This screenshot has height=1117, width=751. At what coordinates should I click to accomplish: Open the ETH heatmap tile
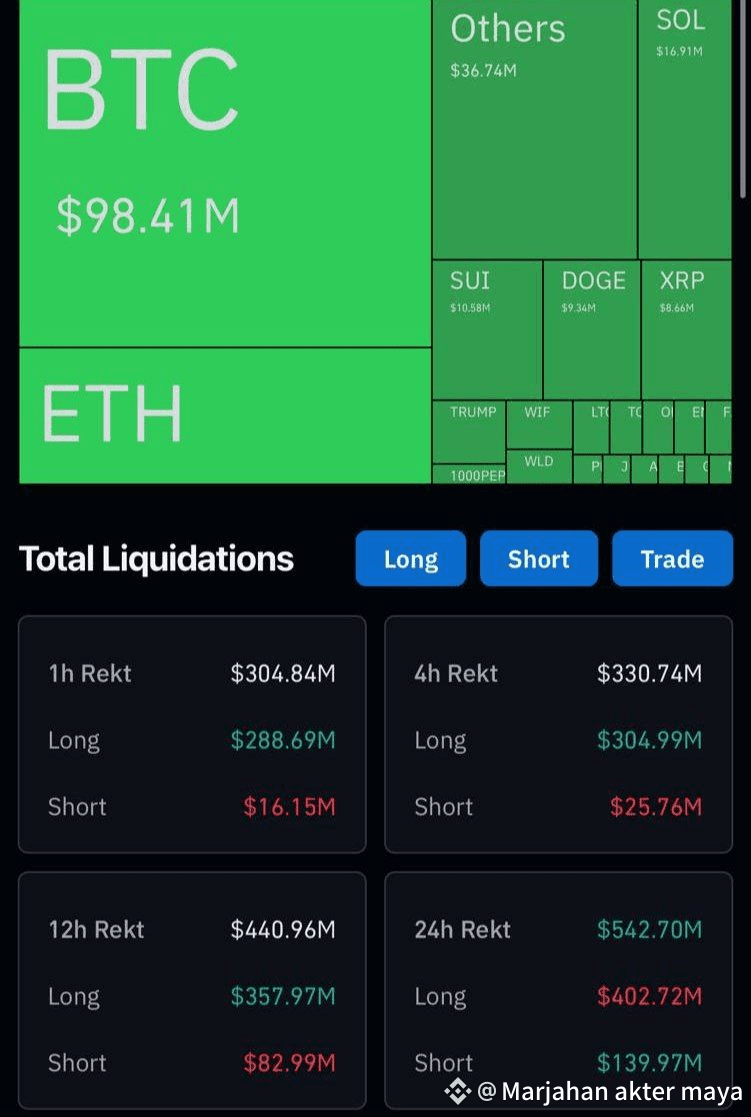225,415
